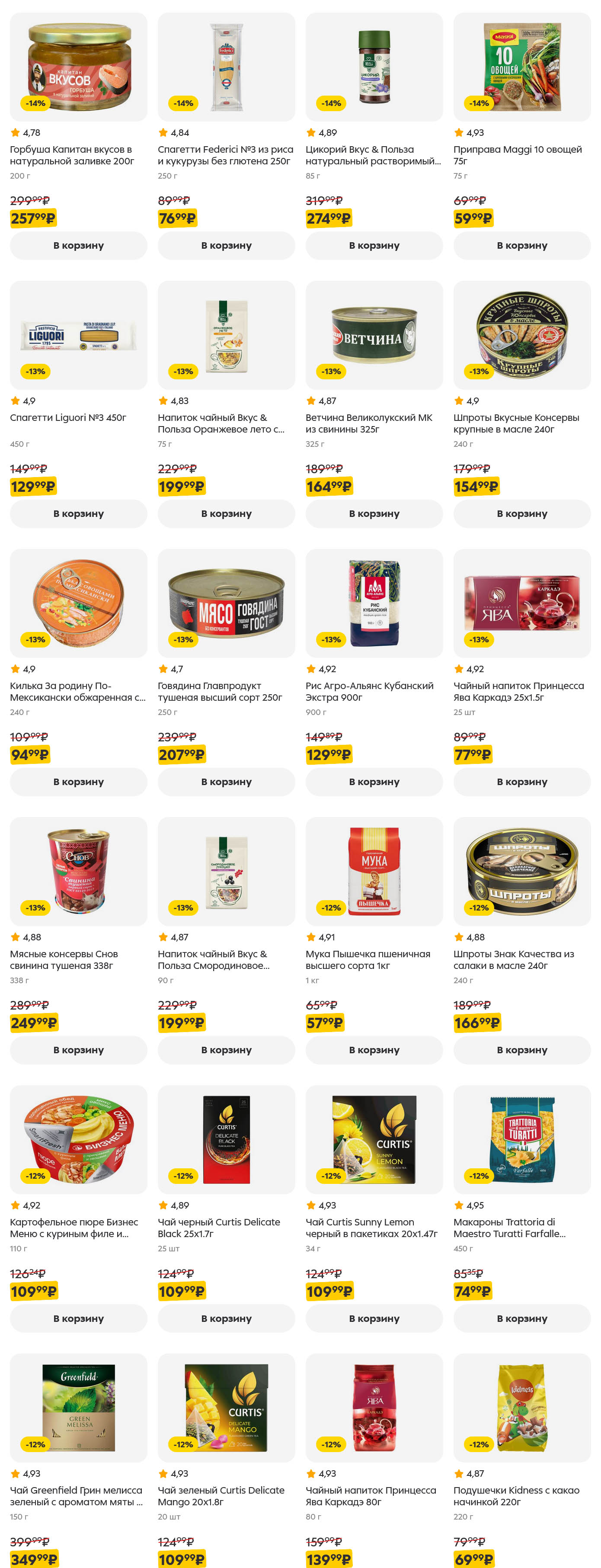This screenshot has width=601, height=1568.
Task: Open Спагетти Liguori №3 450г product card
Action: (x=78, y=335)
